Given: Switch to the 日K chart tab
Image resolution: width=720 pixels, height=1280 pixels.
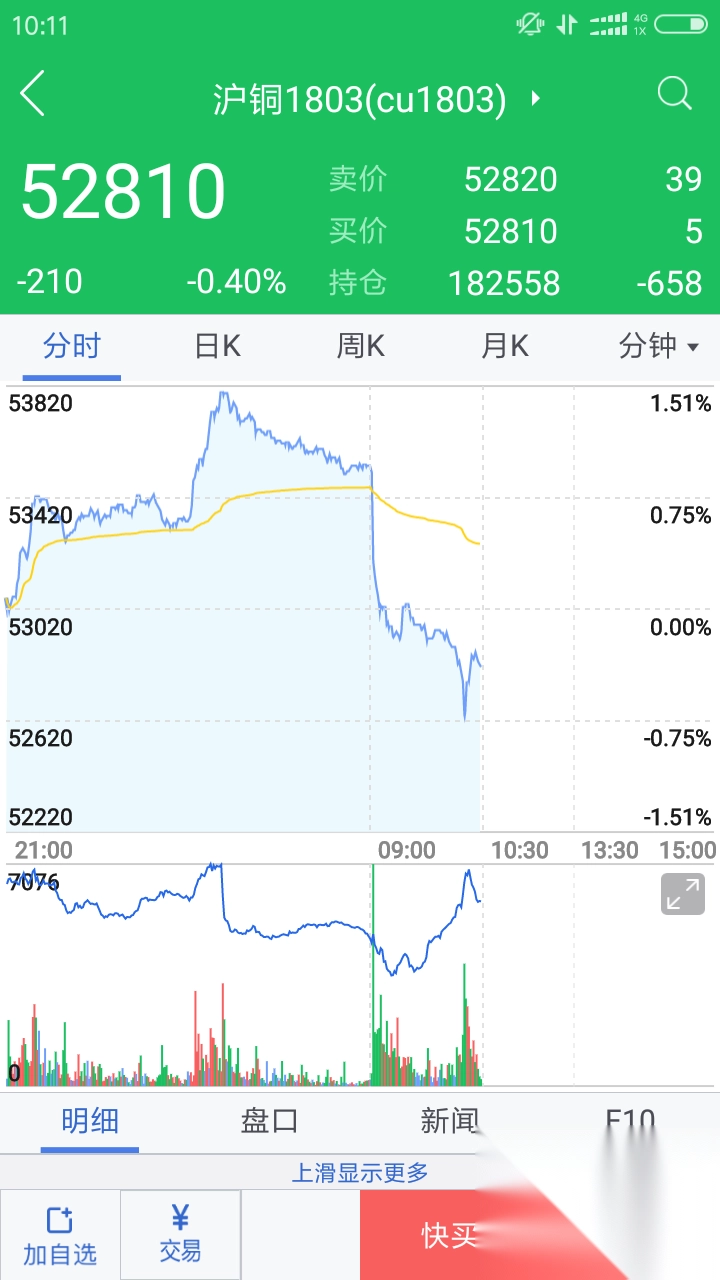Looking at the screenshot, I should 217,347.
